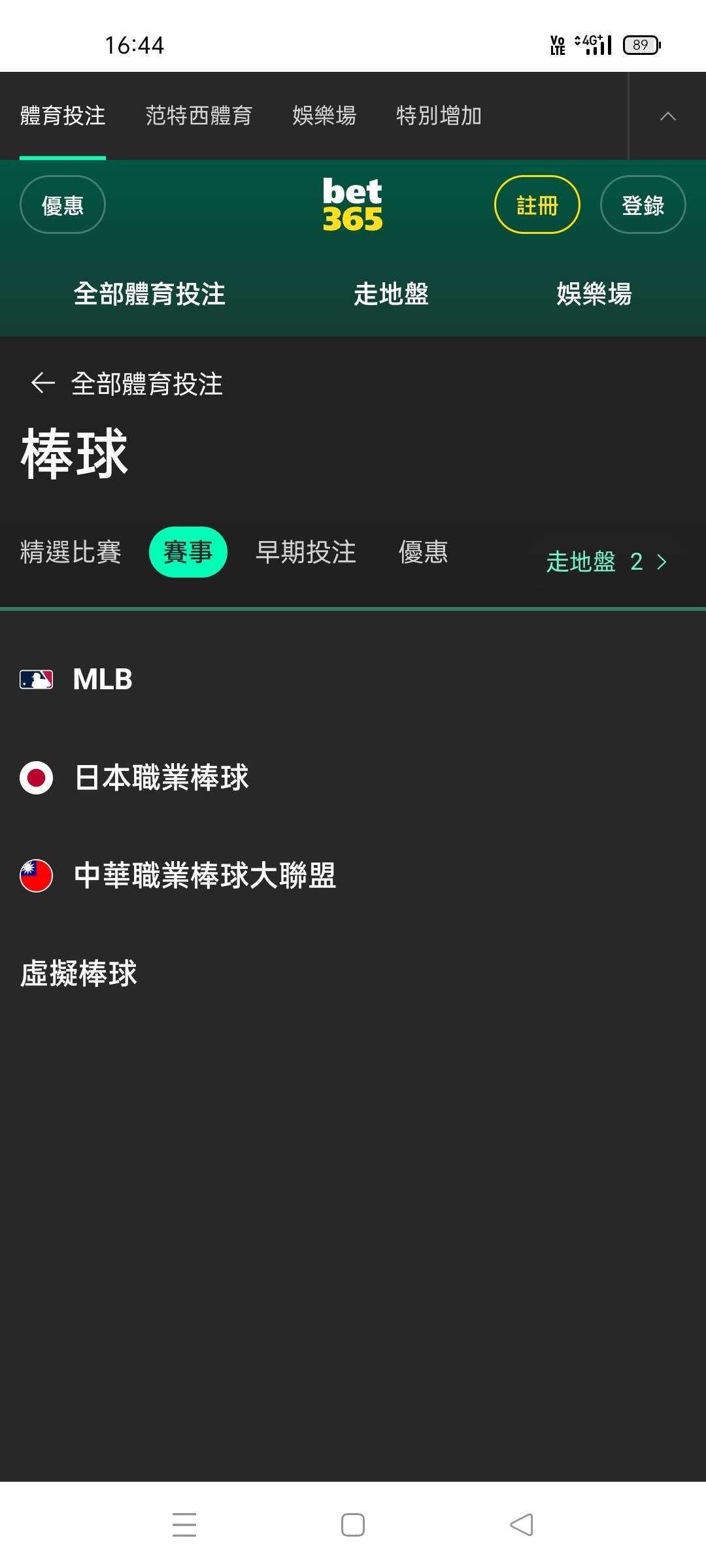Open 全部體育投注 in the green menu
The height and width of the screenshot is (1568, 706).
coord(150,293)
